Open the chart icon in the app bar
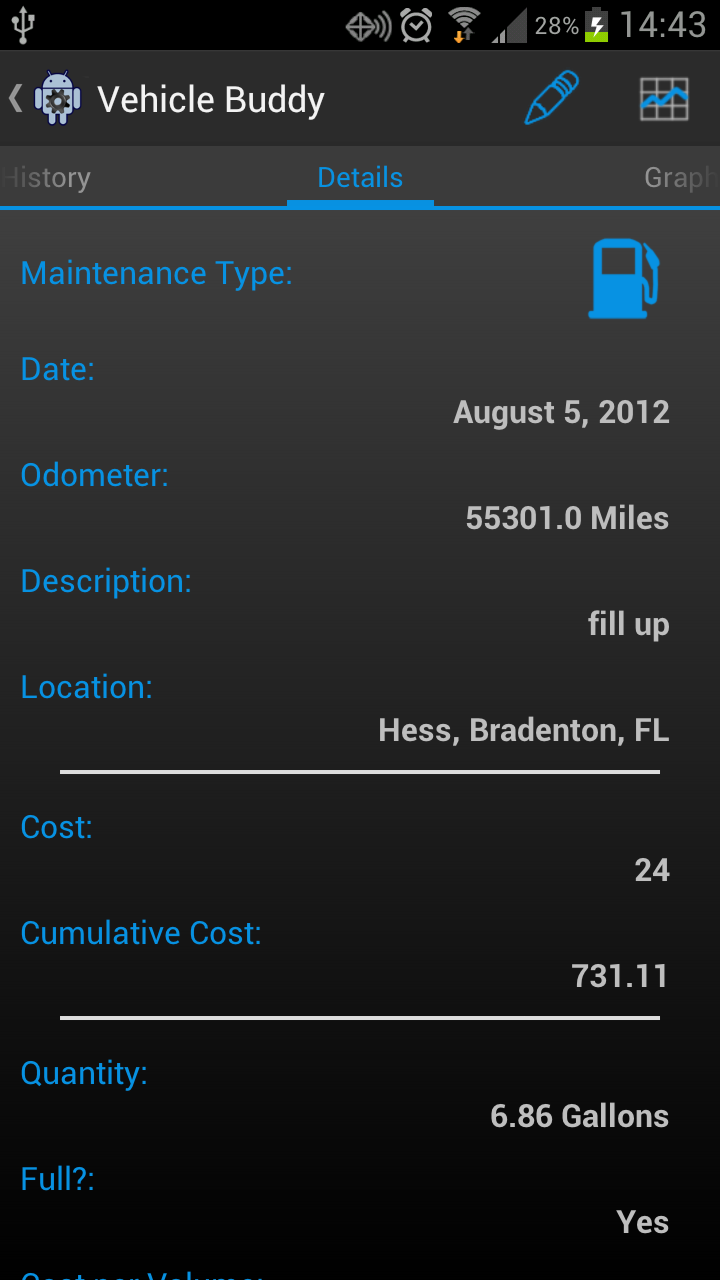This screenshot has width=720, height=1280. click(664, 99)
